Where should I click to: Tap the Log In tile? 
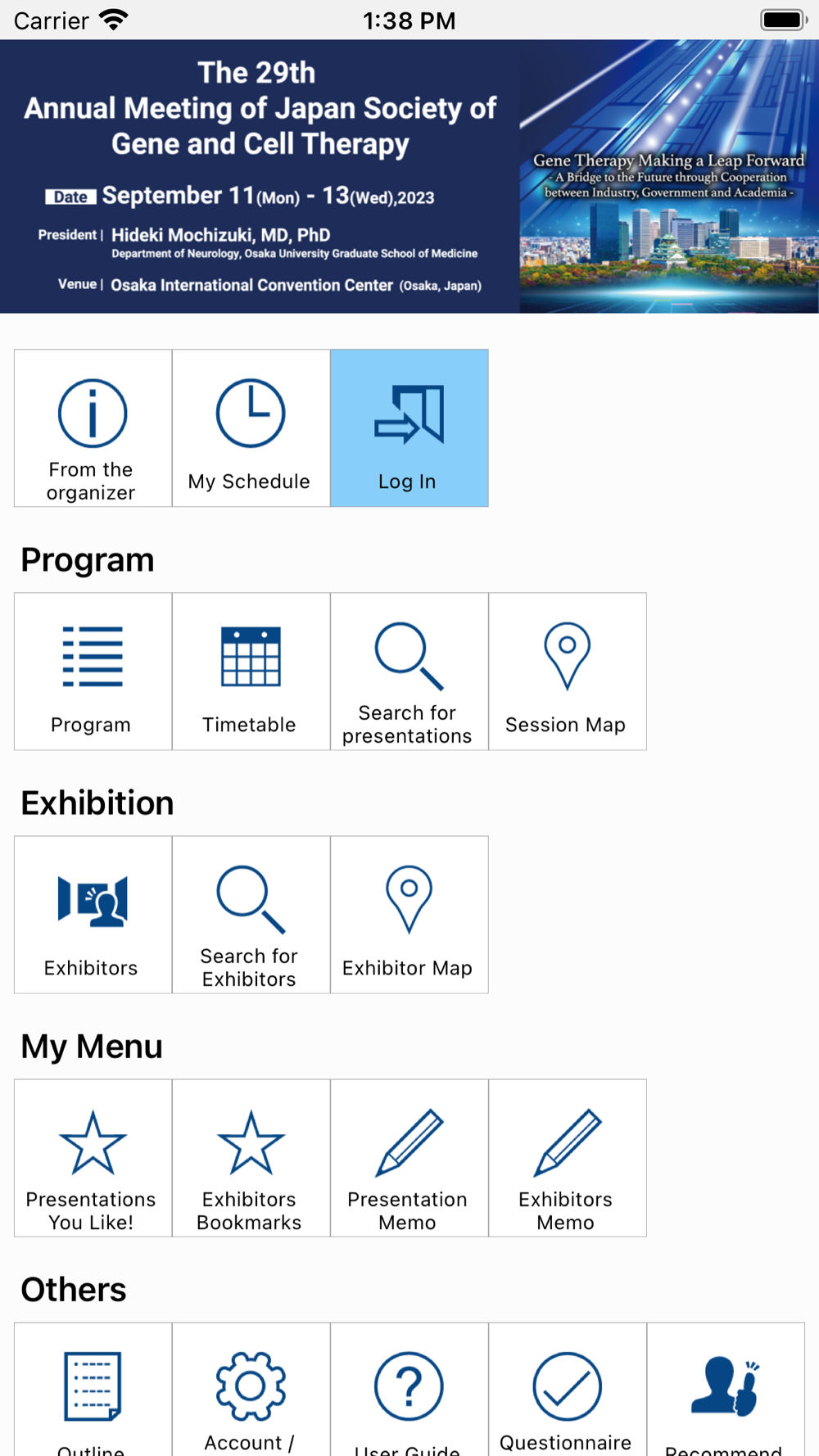(409, 428)
